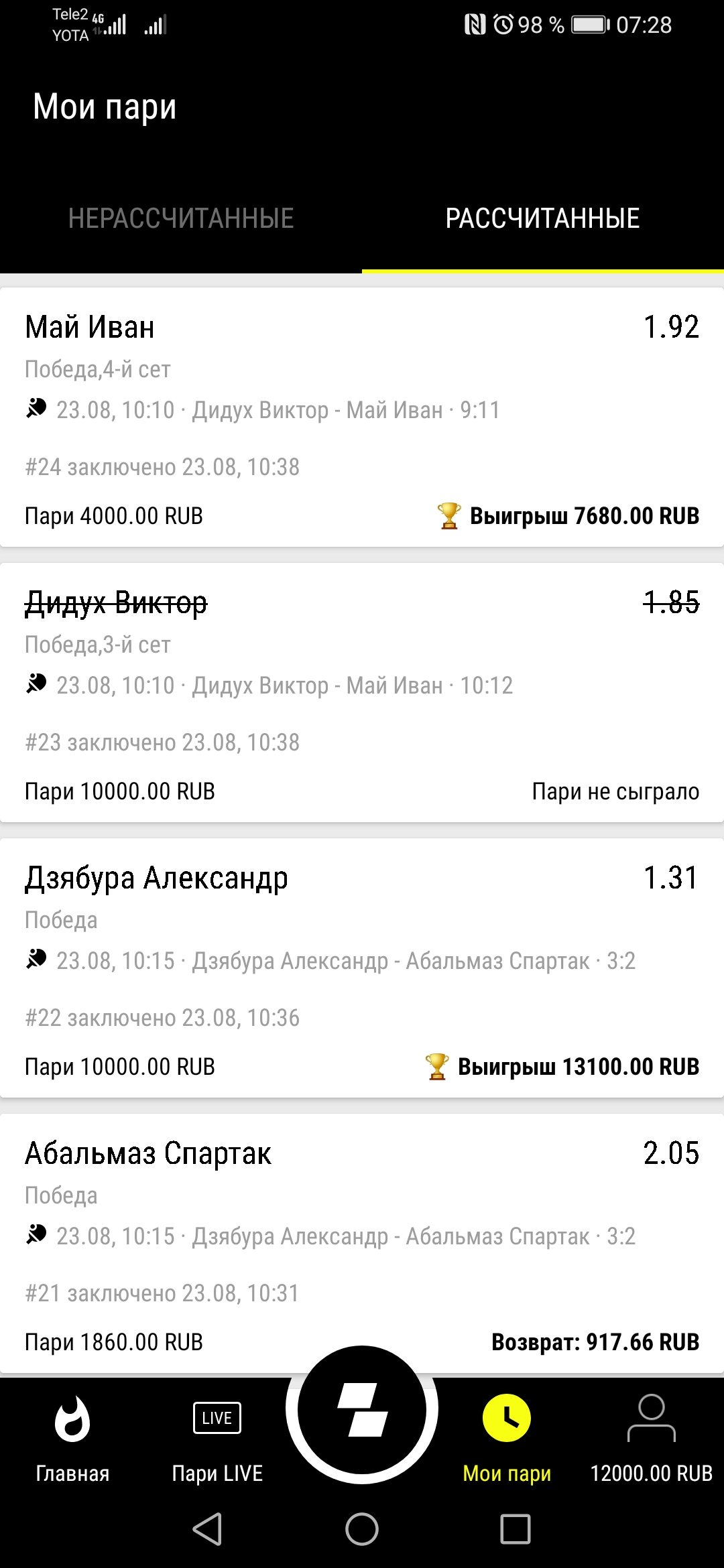Image resolution: width=724 pixels, height=1568 pixels.
Task: Open the Дидух Виктор lost bet card
Action: pyautogui.click(x=362, y=692)
